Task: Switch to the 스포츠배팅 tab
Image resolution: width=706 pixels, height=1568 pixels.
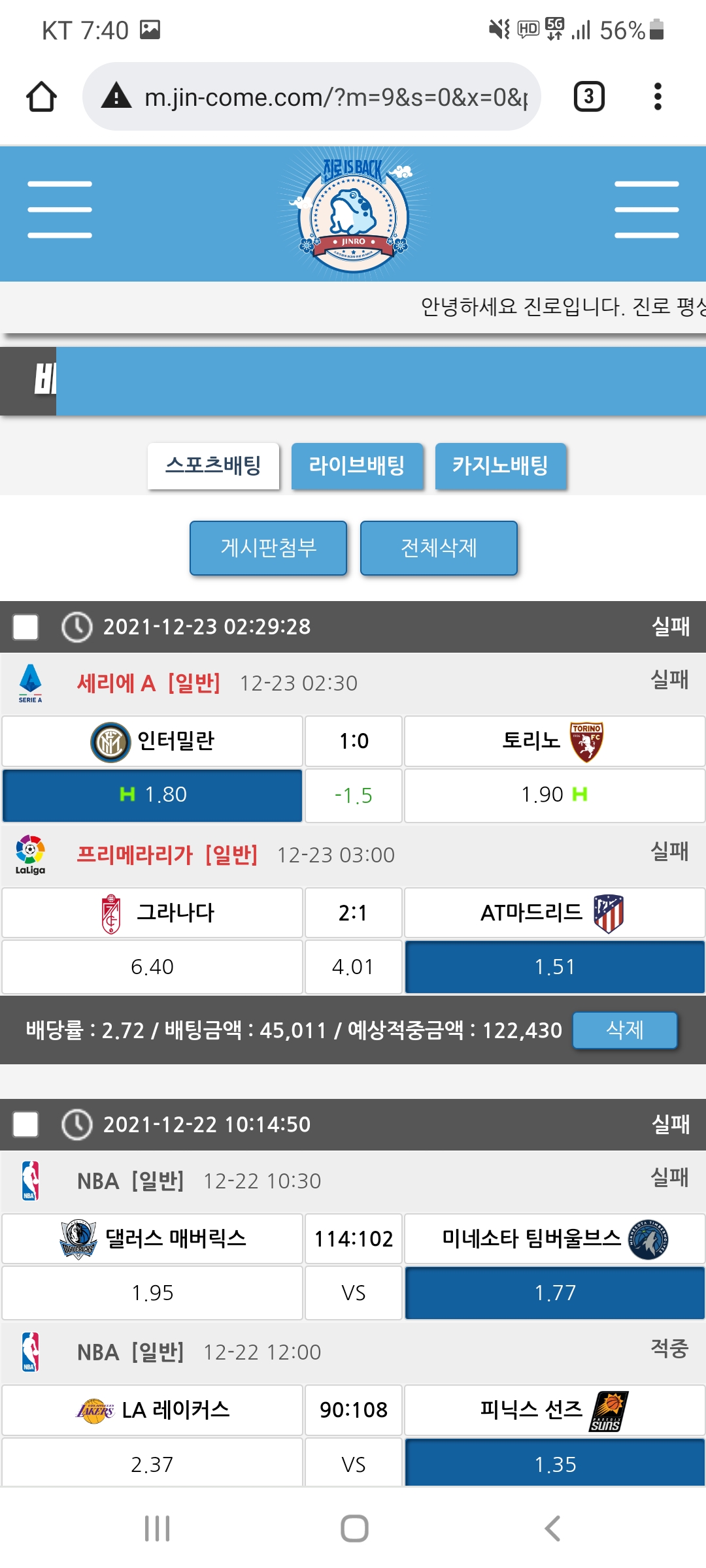Action: point(213,466)
